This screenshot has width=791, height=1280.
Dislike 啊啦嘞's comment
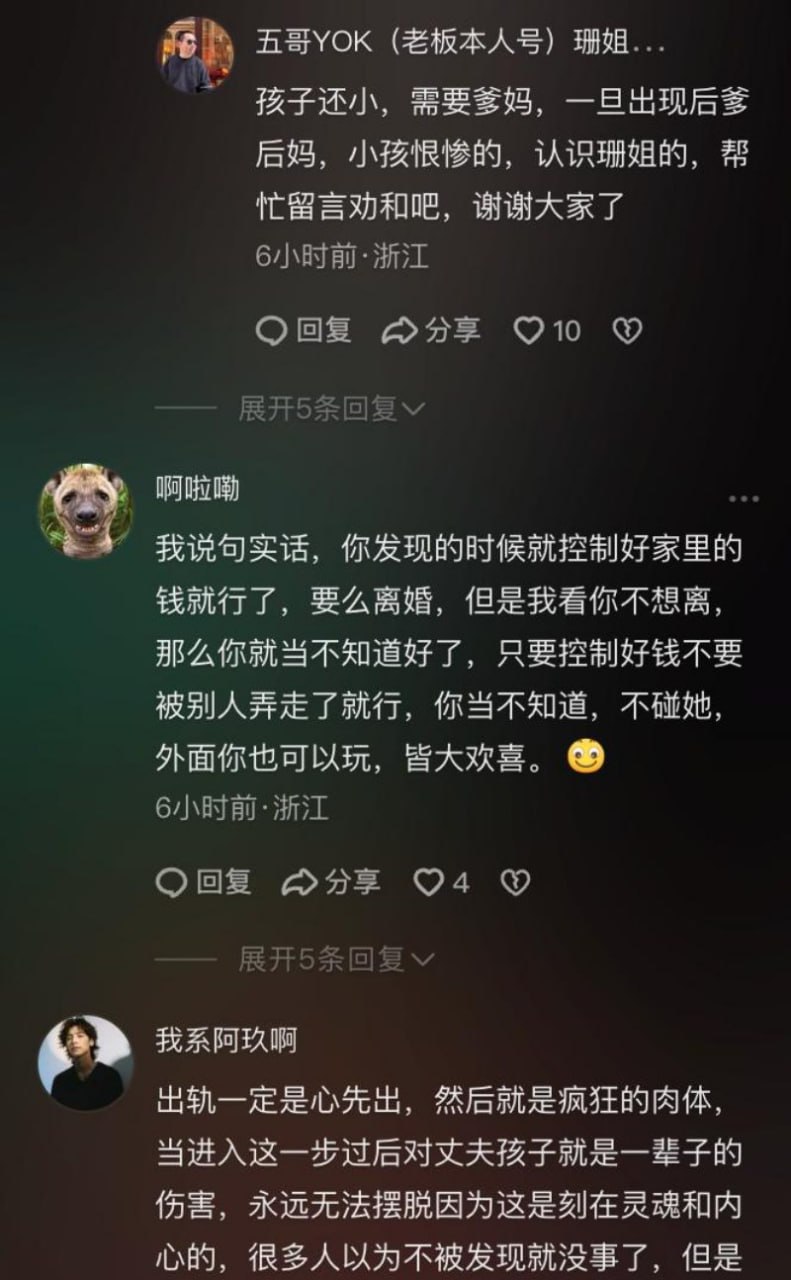point(515,882)
